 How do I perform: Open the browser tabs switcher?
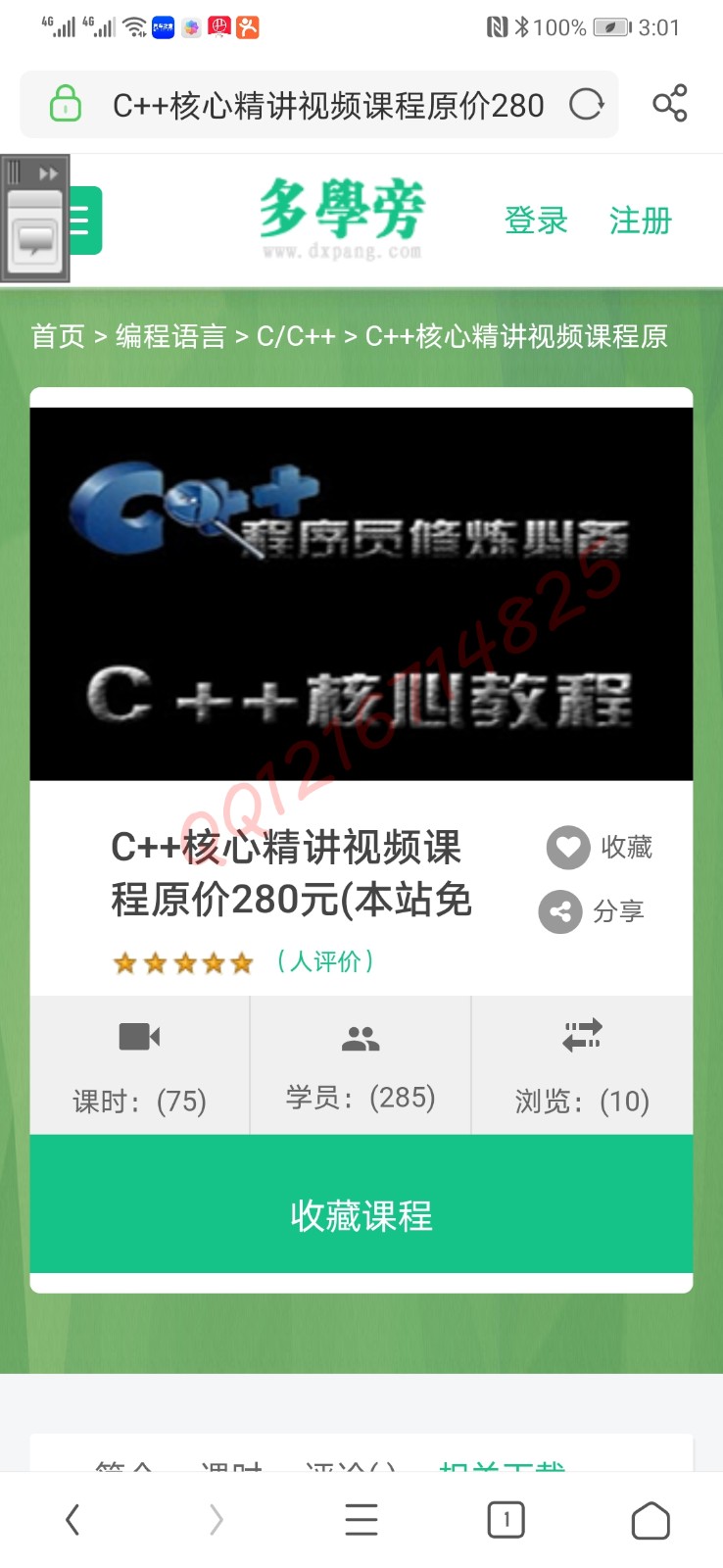(x=506, y=1520)
